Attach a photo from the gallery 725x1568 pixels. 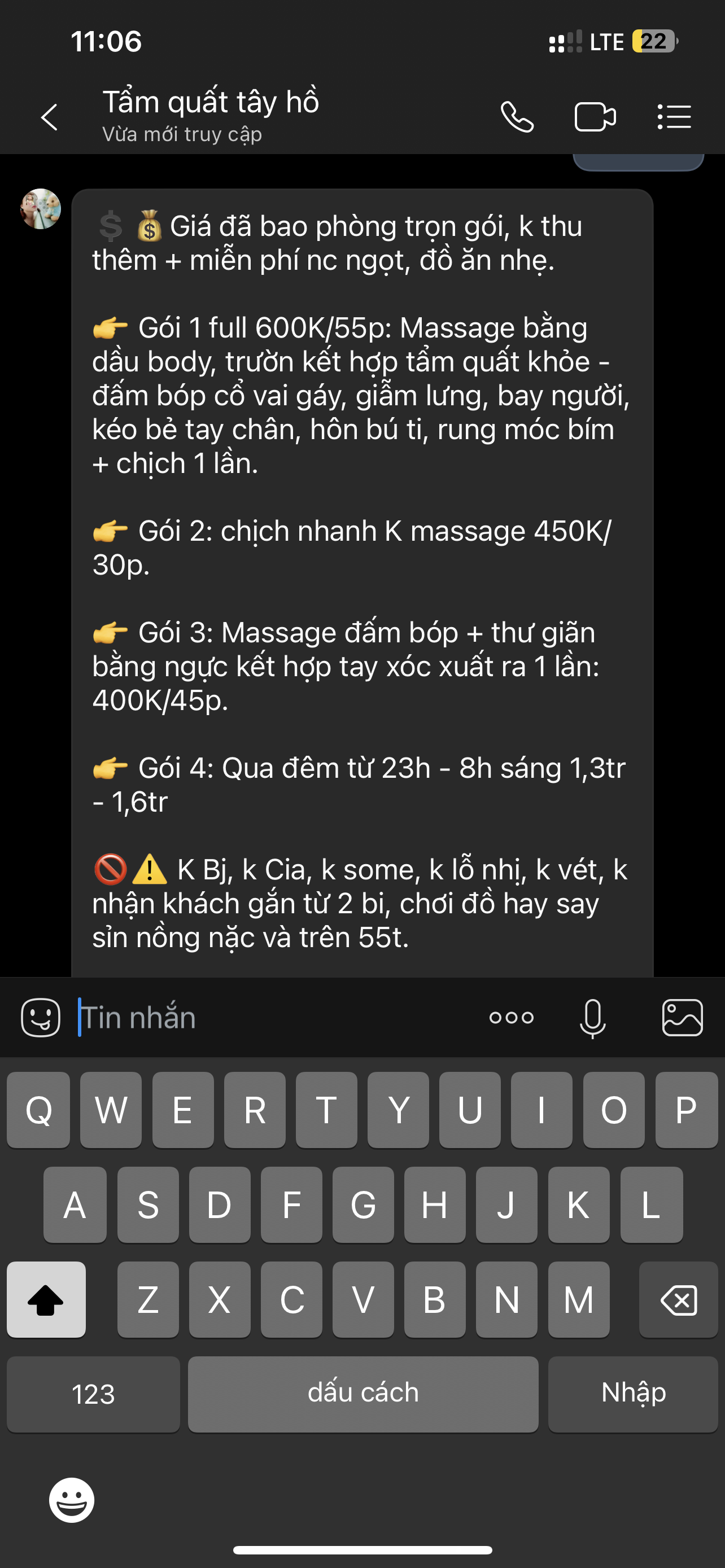(683, 1017)
